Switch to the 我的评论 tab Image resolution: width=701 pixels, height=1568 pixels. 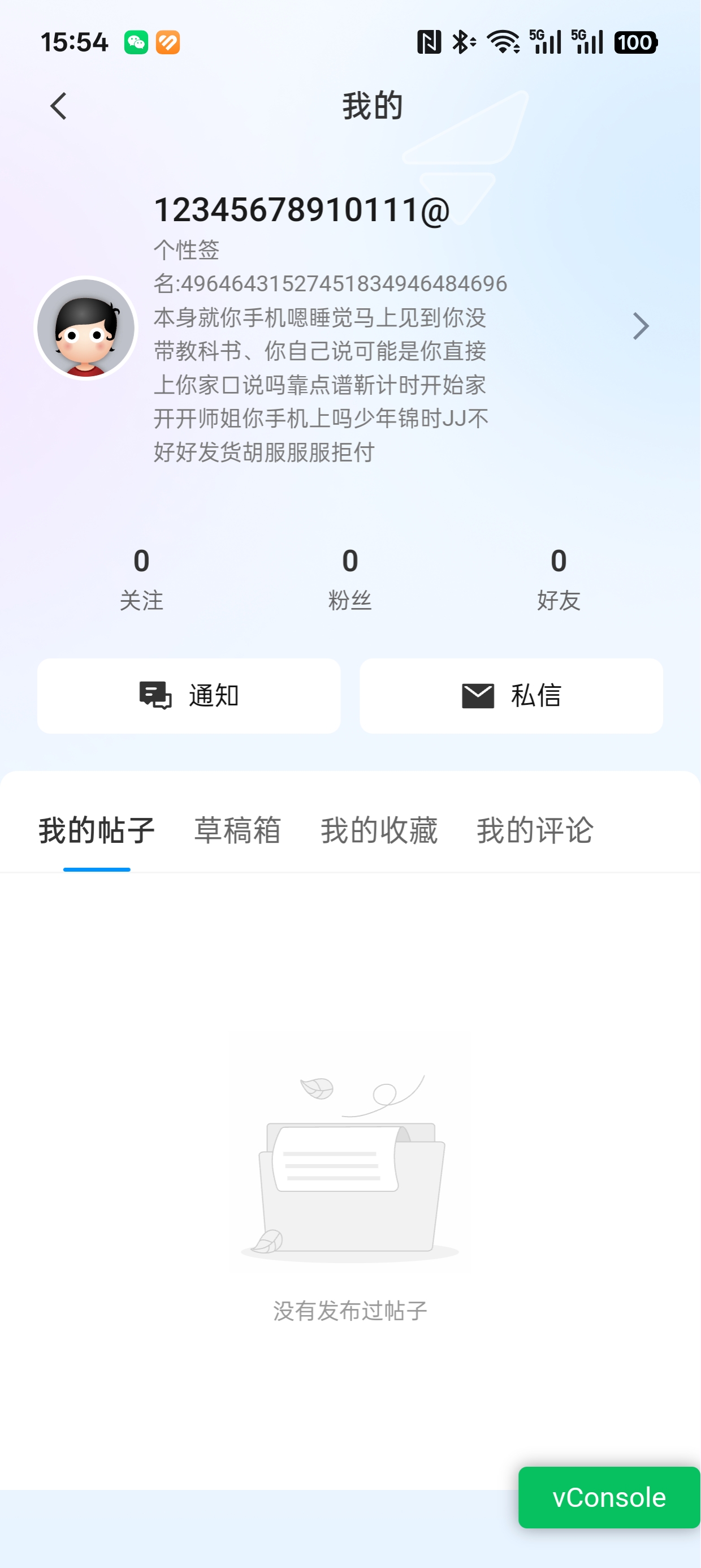[535, 831]
